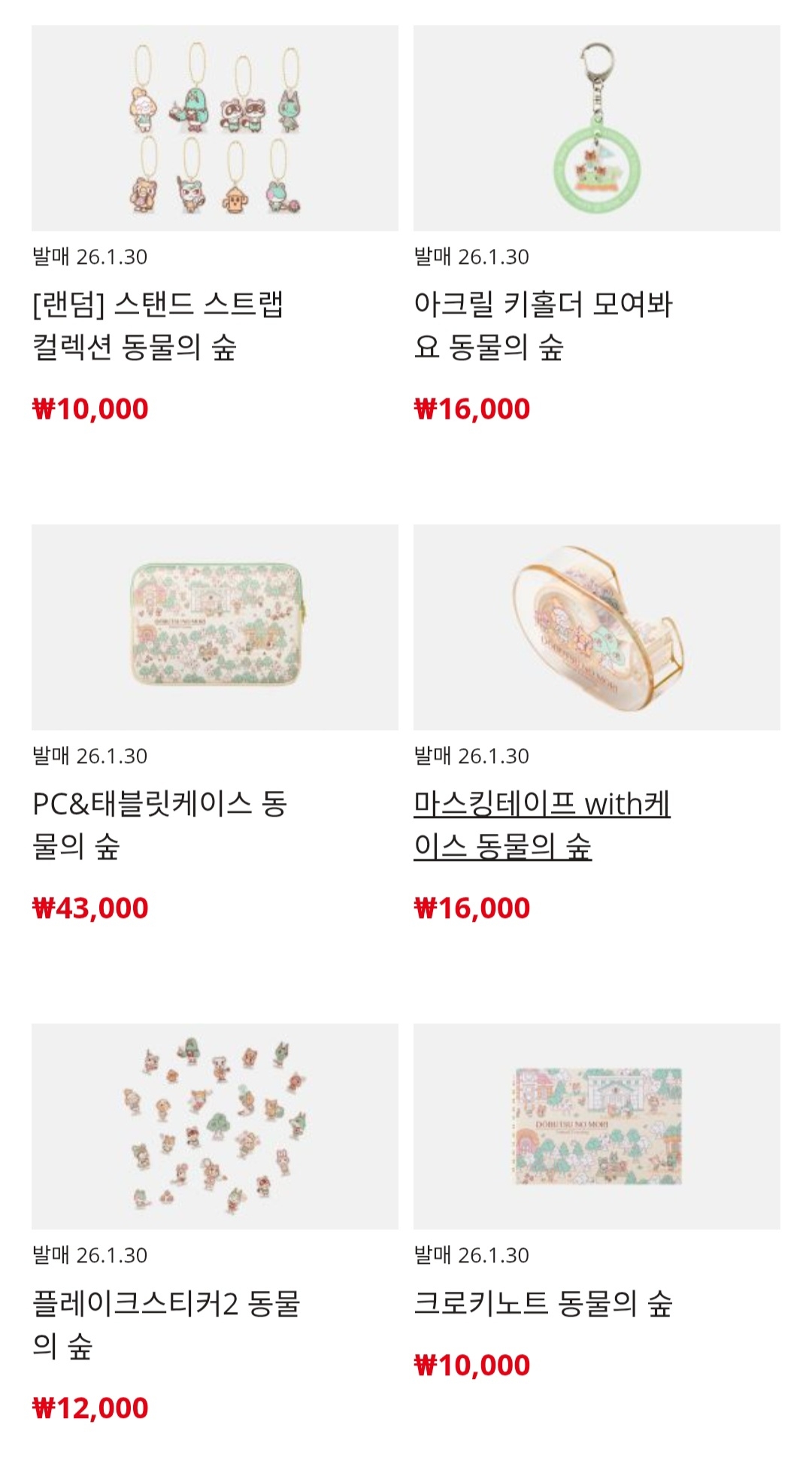Go to the 크로키노트 동물의 숲 product
This screenshot has height=1470, width=812.
543,1303
